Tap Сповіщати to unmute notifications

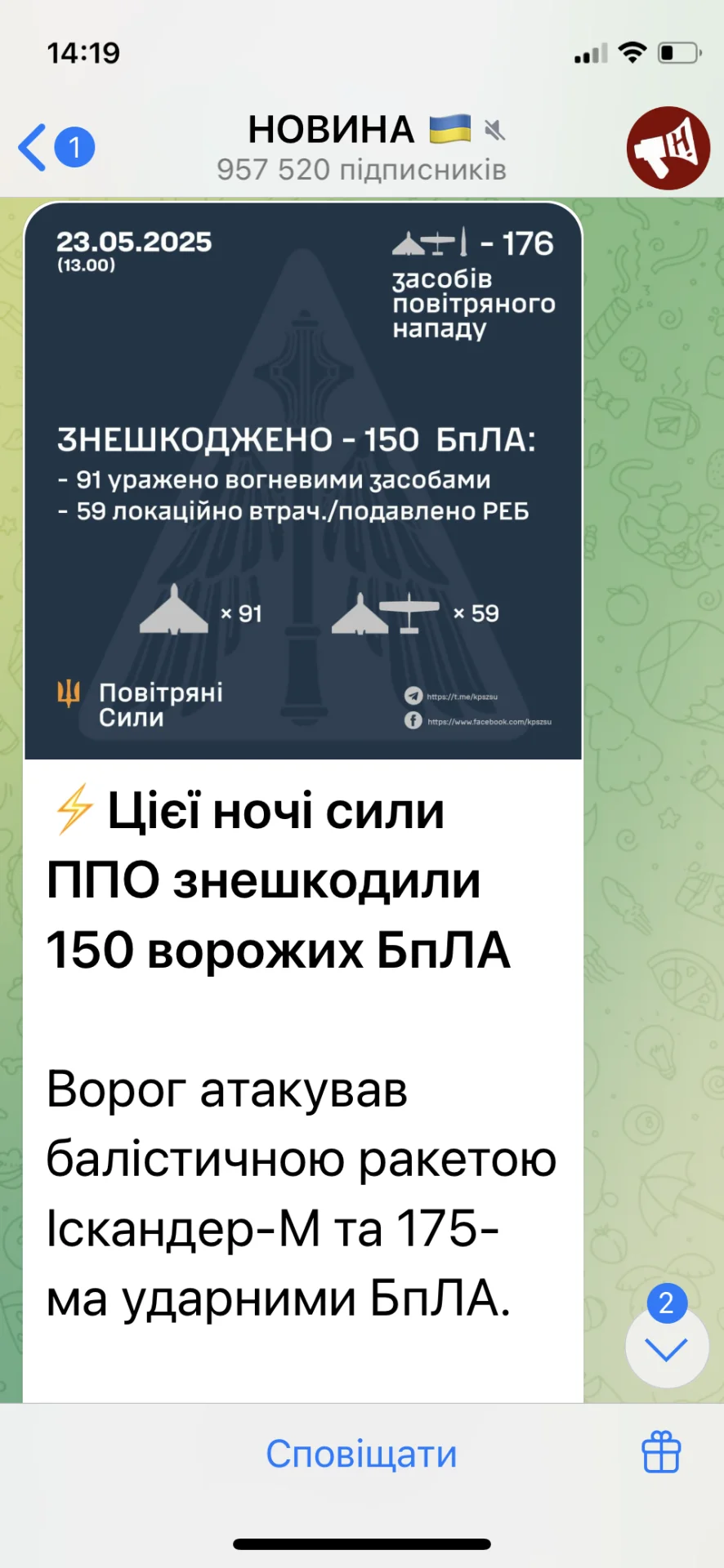361,1454
